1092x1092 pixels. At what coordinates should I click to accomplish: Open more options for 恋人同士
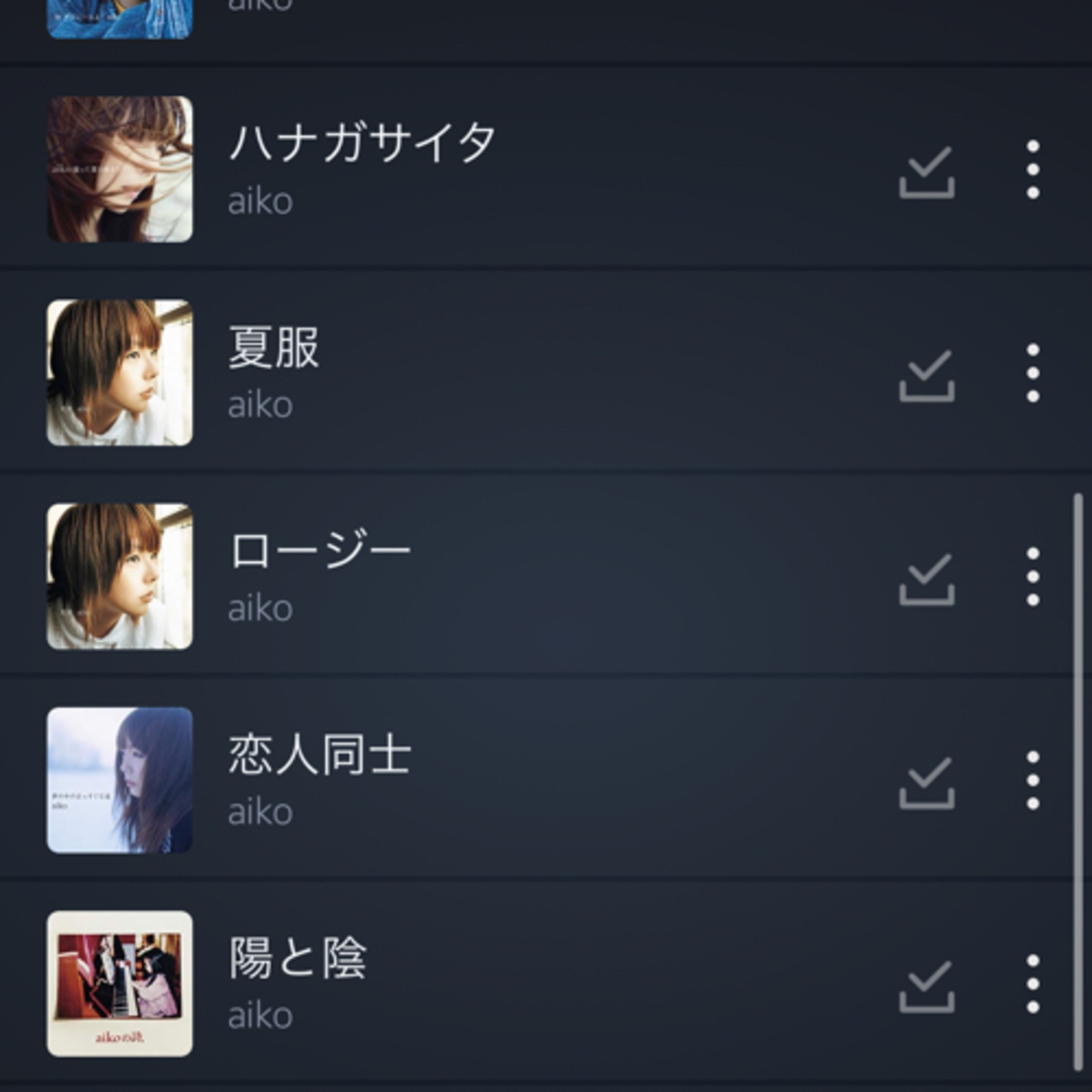click(x=1033, y=780)
